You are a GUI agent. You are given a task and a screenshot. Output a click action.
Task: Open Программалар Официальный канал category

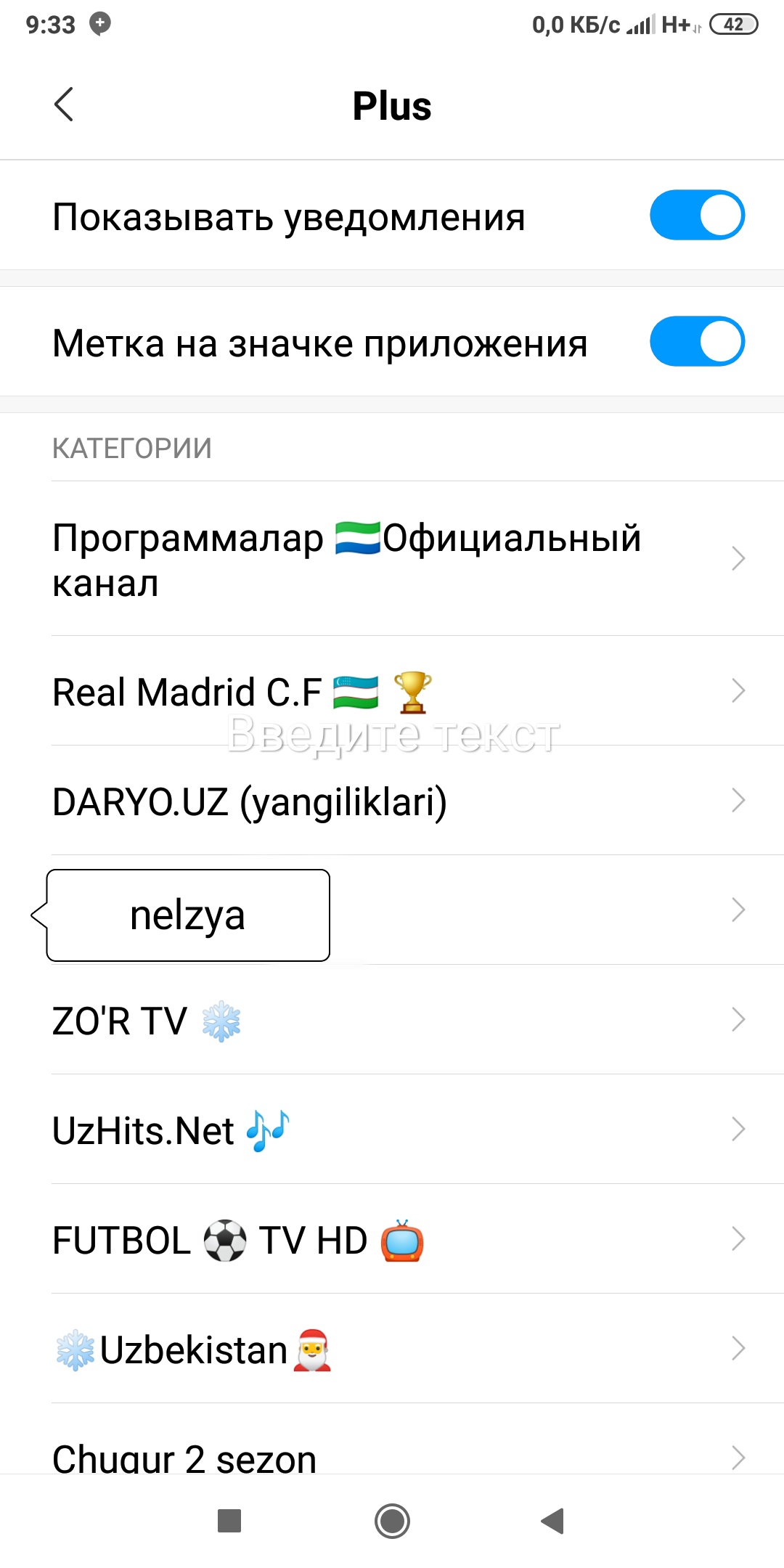click(x=392, y=559)
